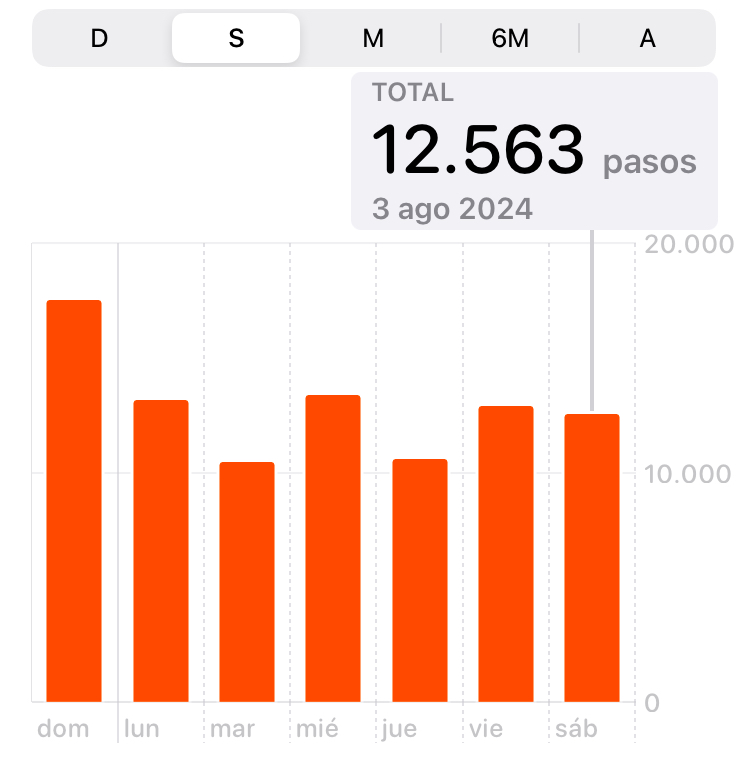Show the 6M range

pyautogui.click(x=510, y=38)
